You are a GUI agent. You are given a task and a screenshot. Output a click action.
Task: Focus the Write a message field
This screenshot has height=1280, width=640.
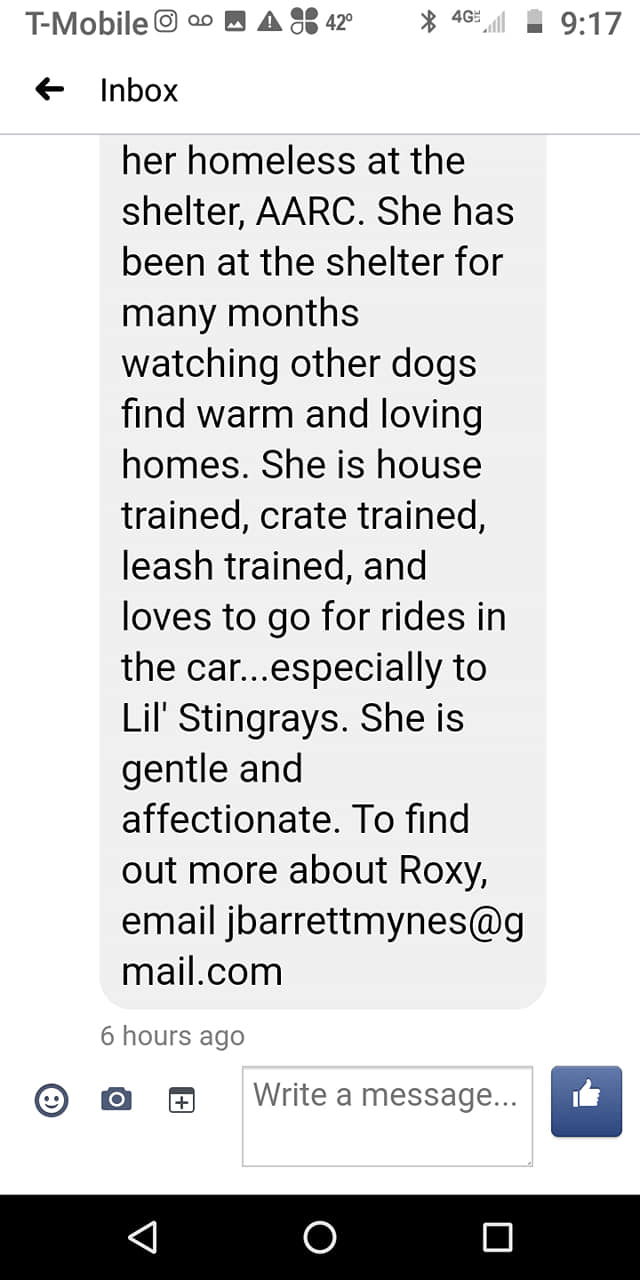point(387,1115)
